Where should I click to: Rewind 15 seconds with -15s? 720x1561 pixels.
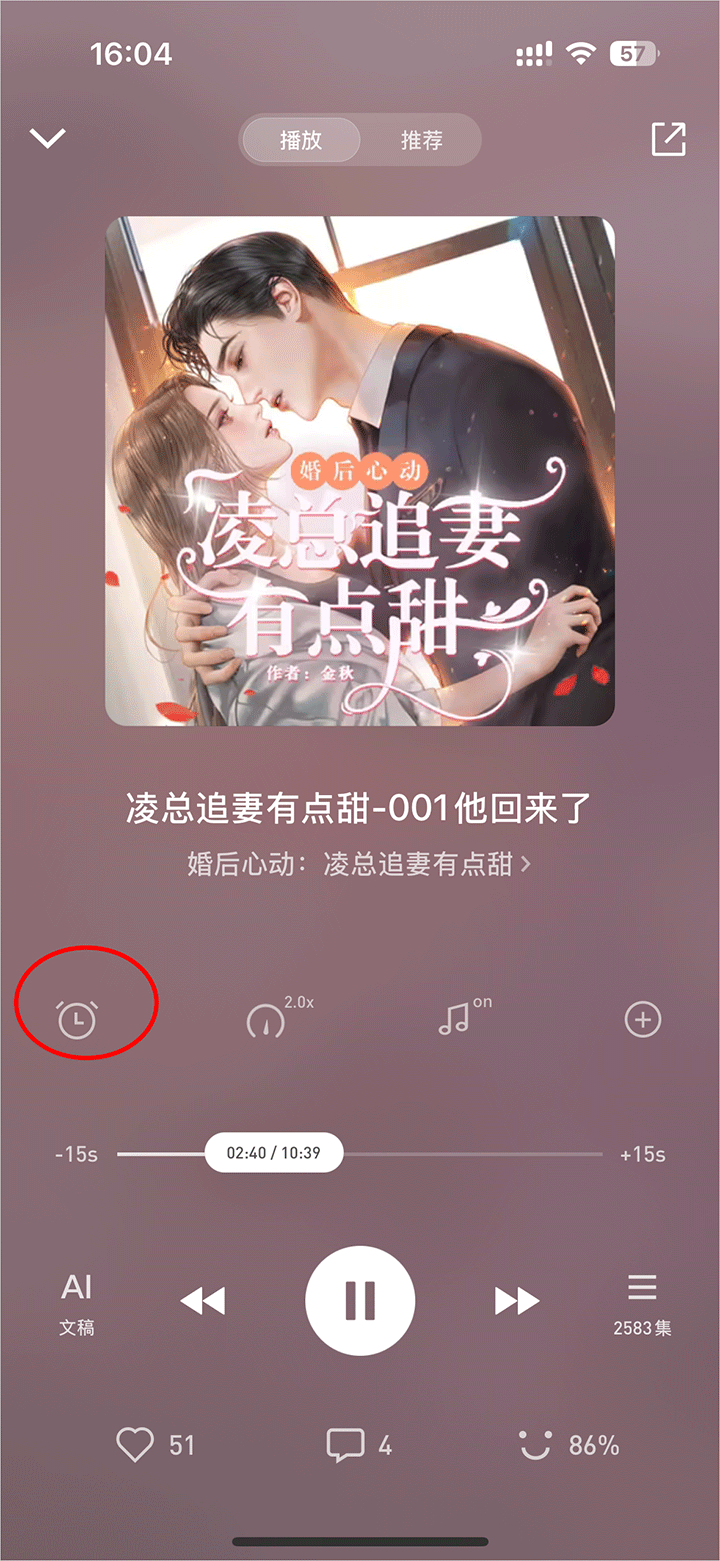click(x=76, y=1154)
